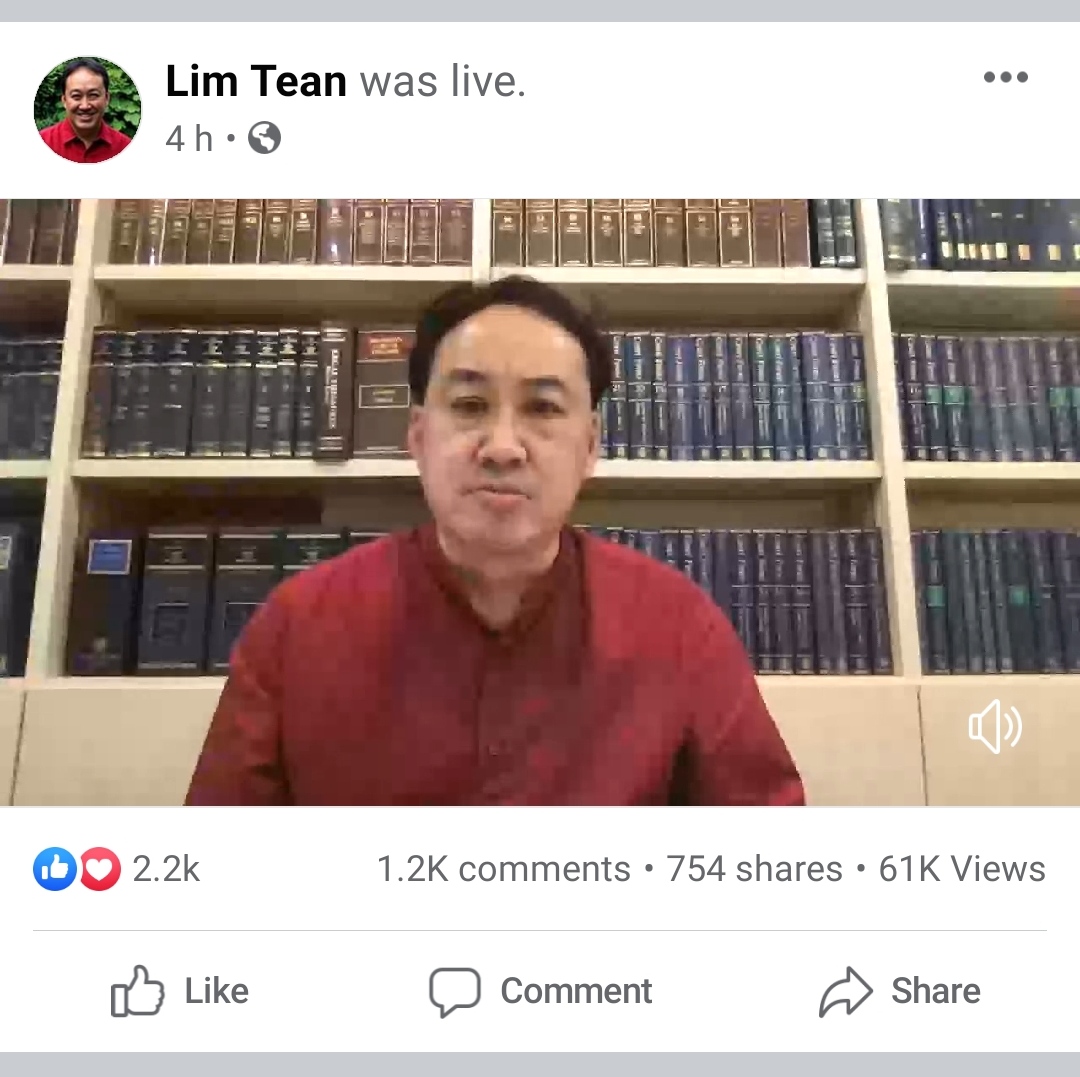The width and height of the screenshot is (1080, 1077).
Task: Open Lim Tean's profile picture
Action: point(87,110)
